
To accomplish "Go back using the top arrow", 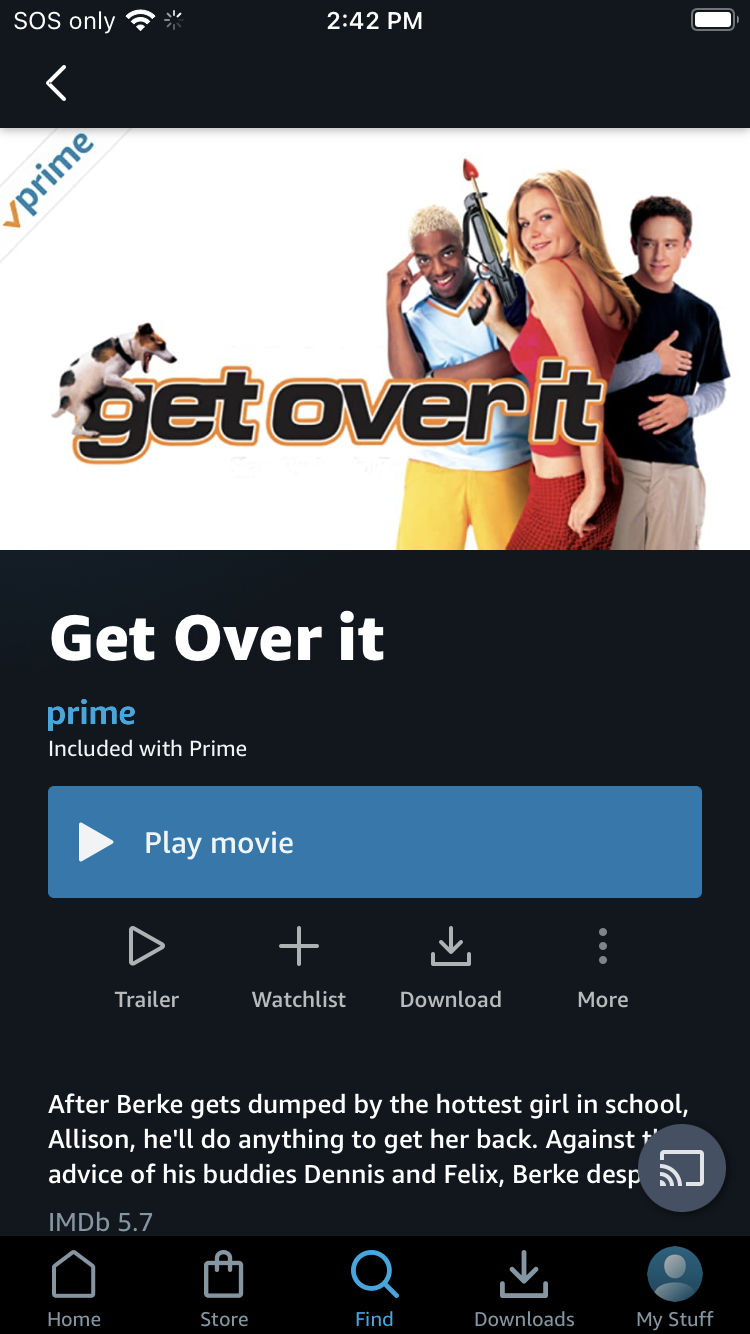I will coord(57,83).
